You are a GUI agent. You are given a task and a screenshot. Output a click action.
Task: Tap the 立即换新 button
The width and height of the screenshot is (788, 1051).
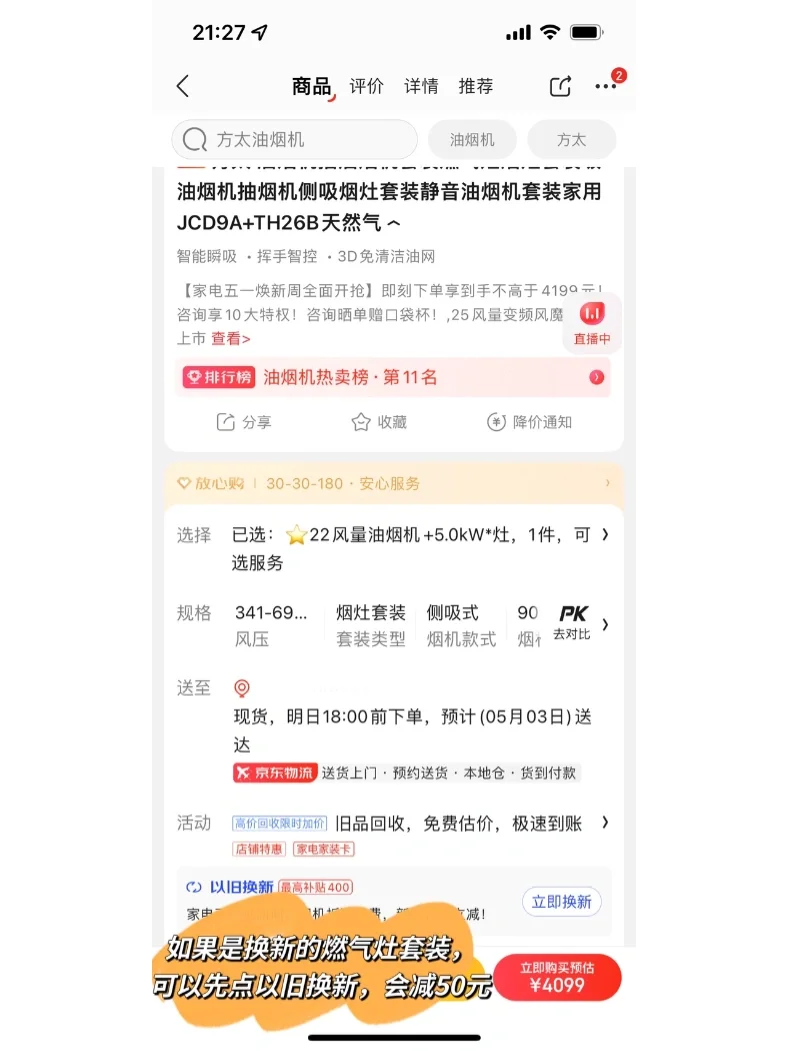point(561,902)
